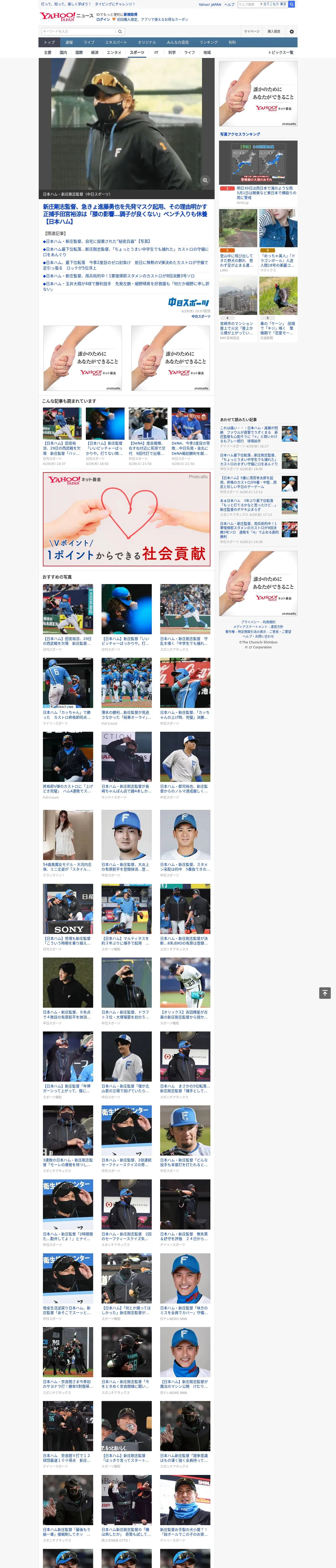Select the エンタメ category
Image resolution: width=336 pixels, height=1568 pixels.
click(114, 52)
